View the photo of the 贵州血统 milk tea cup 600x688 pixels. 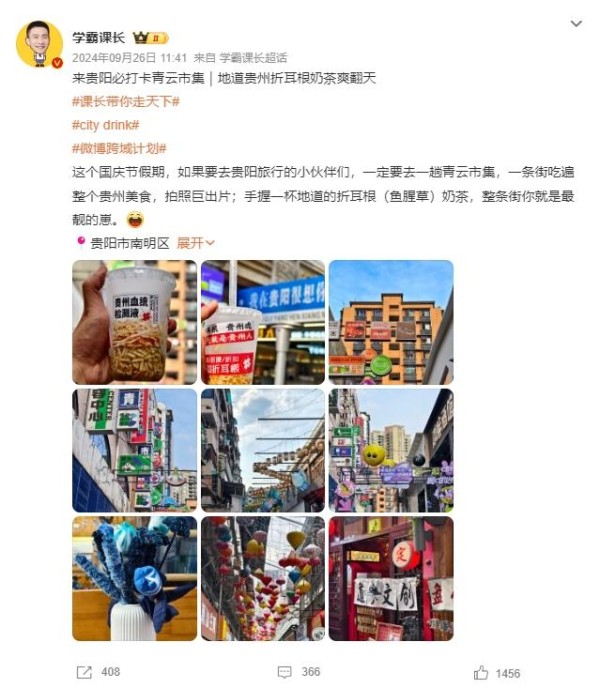pos(134,322)
